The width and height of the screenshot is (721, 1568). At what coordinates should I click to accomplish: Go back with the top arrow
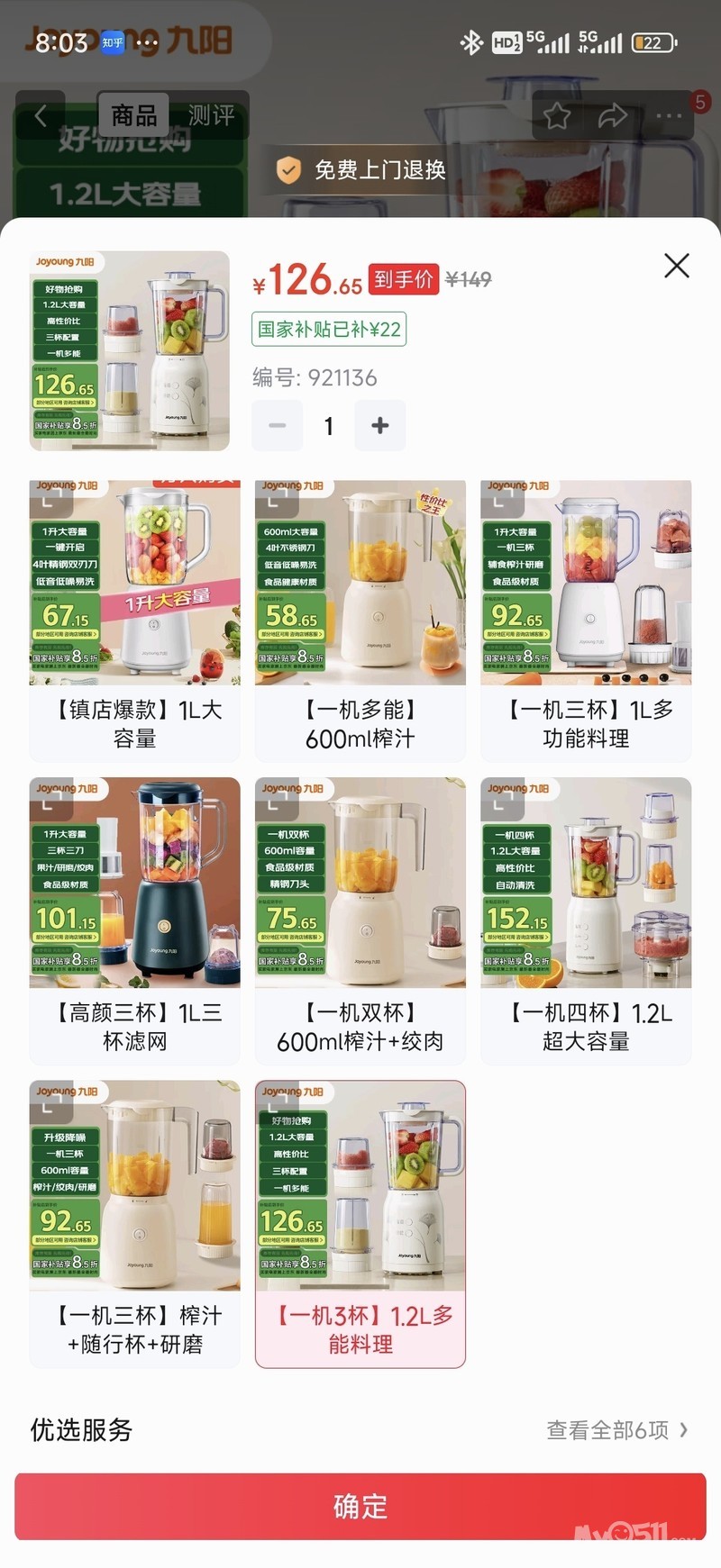[x=41, y=115]
